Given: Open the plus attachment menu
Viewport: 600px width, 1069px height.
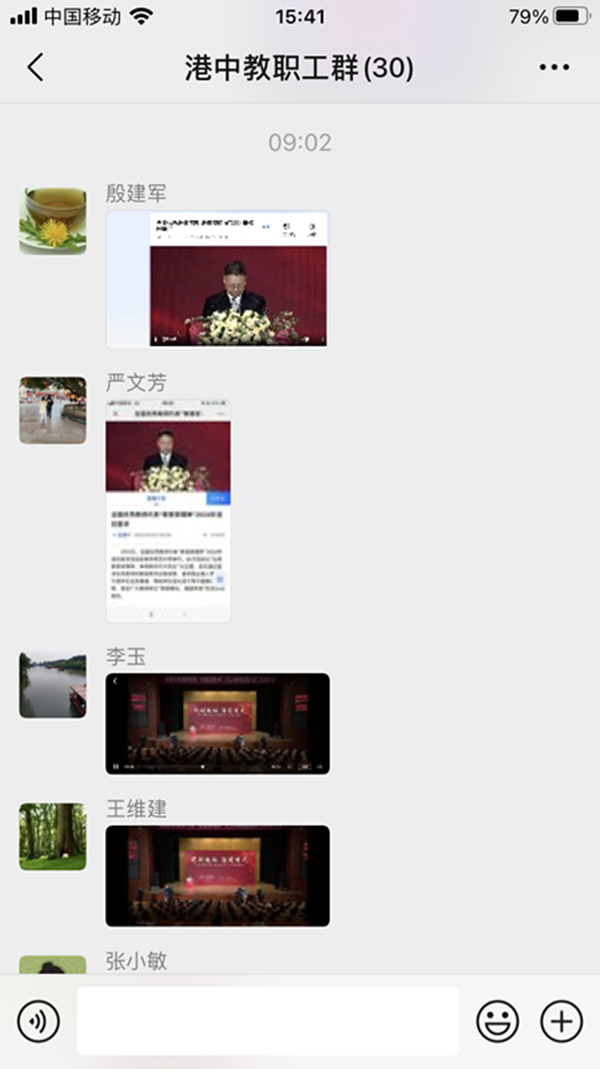Looking at the screenshot, I should 561,1021.
